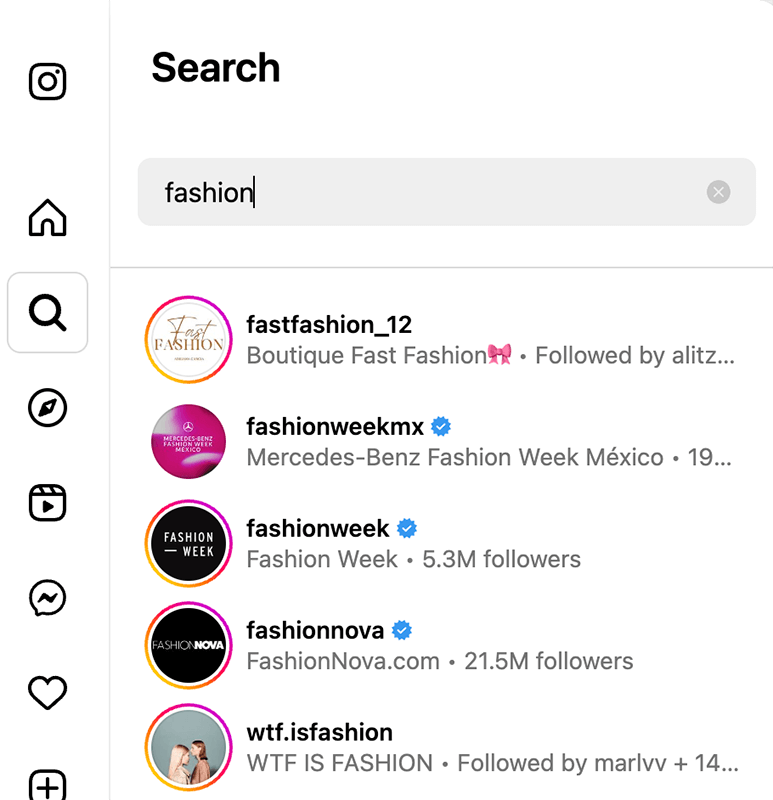The image size is (773, 800).
Task: Create a new post
Action: point(47,784)
